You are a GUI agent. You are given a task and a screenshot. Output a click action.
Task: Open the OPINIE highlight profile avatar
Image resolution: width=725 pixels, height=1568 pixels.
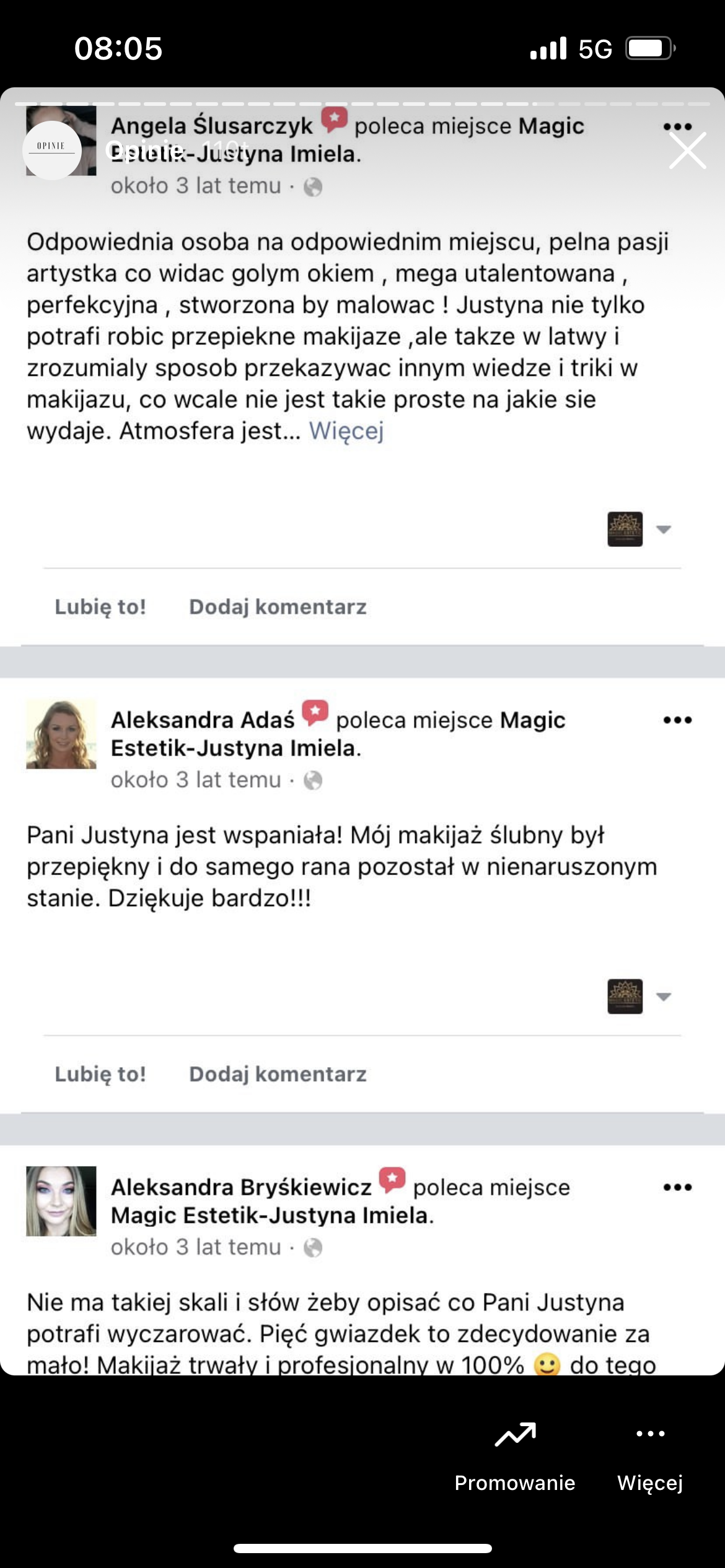pyautogui.click(x=52, y=150)
